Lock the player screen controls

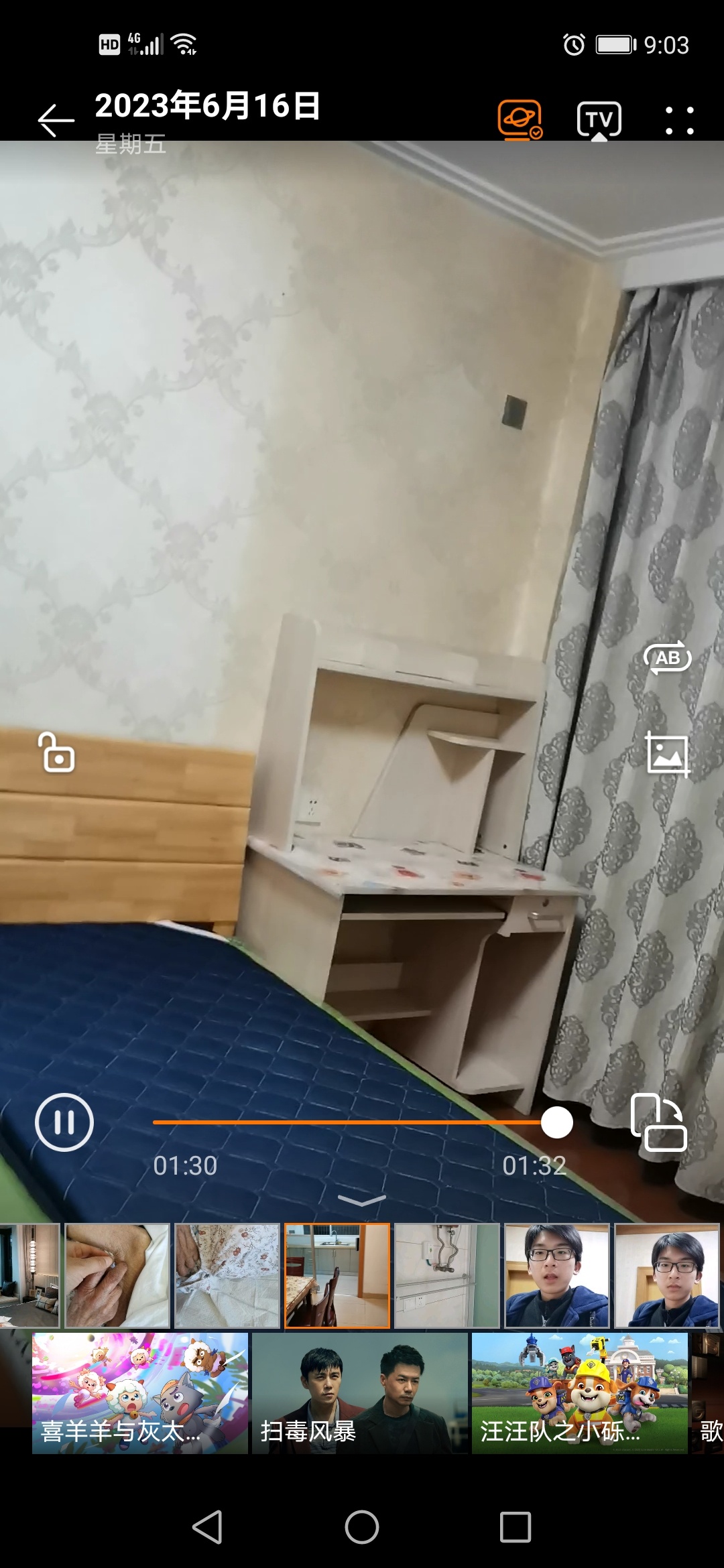click(x=57, y=753)
